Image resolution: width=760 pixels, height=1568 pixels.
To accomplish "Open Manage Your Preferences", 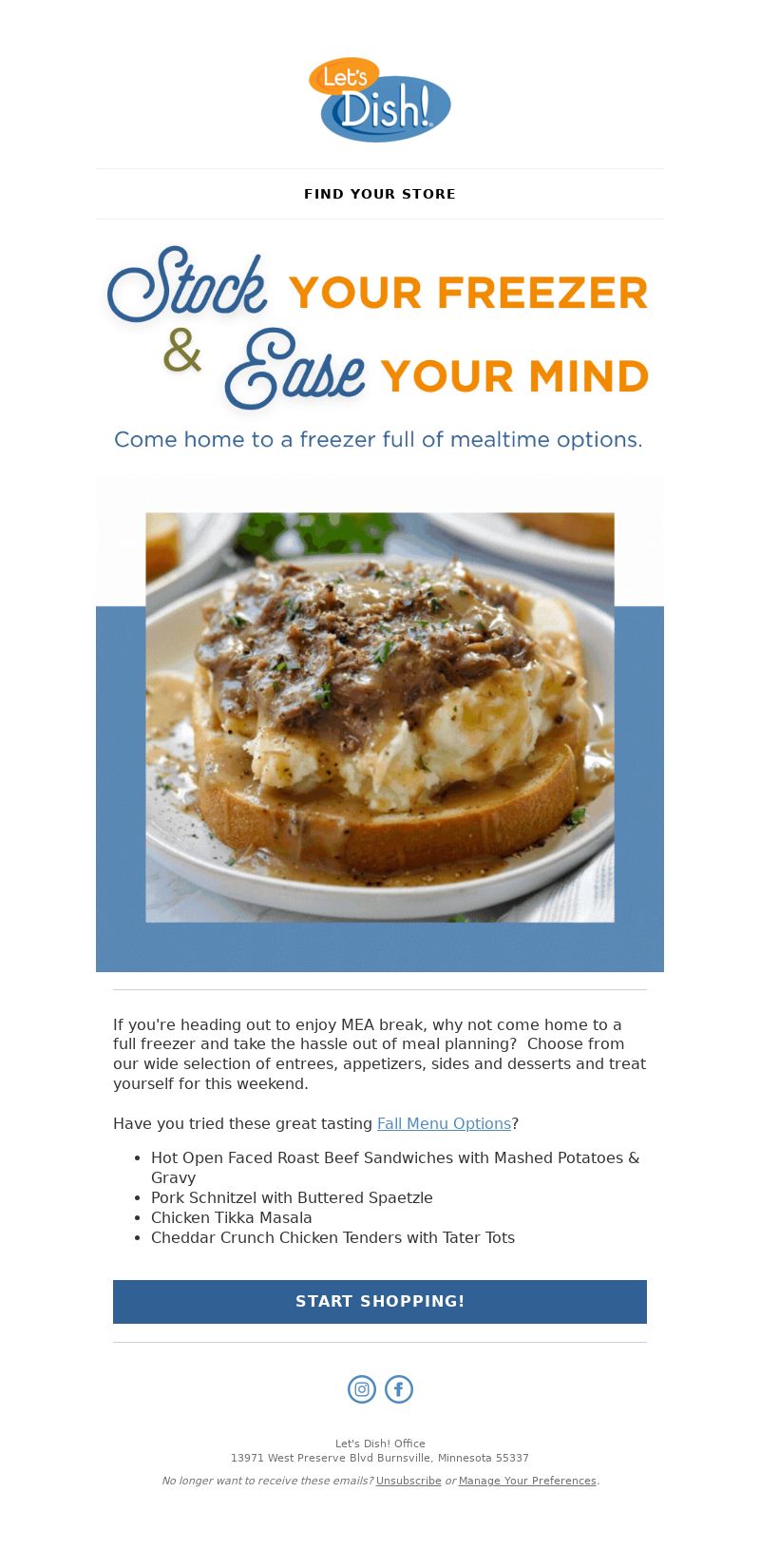I will (527, 1481).
